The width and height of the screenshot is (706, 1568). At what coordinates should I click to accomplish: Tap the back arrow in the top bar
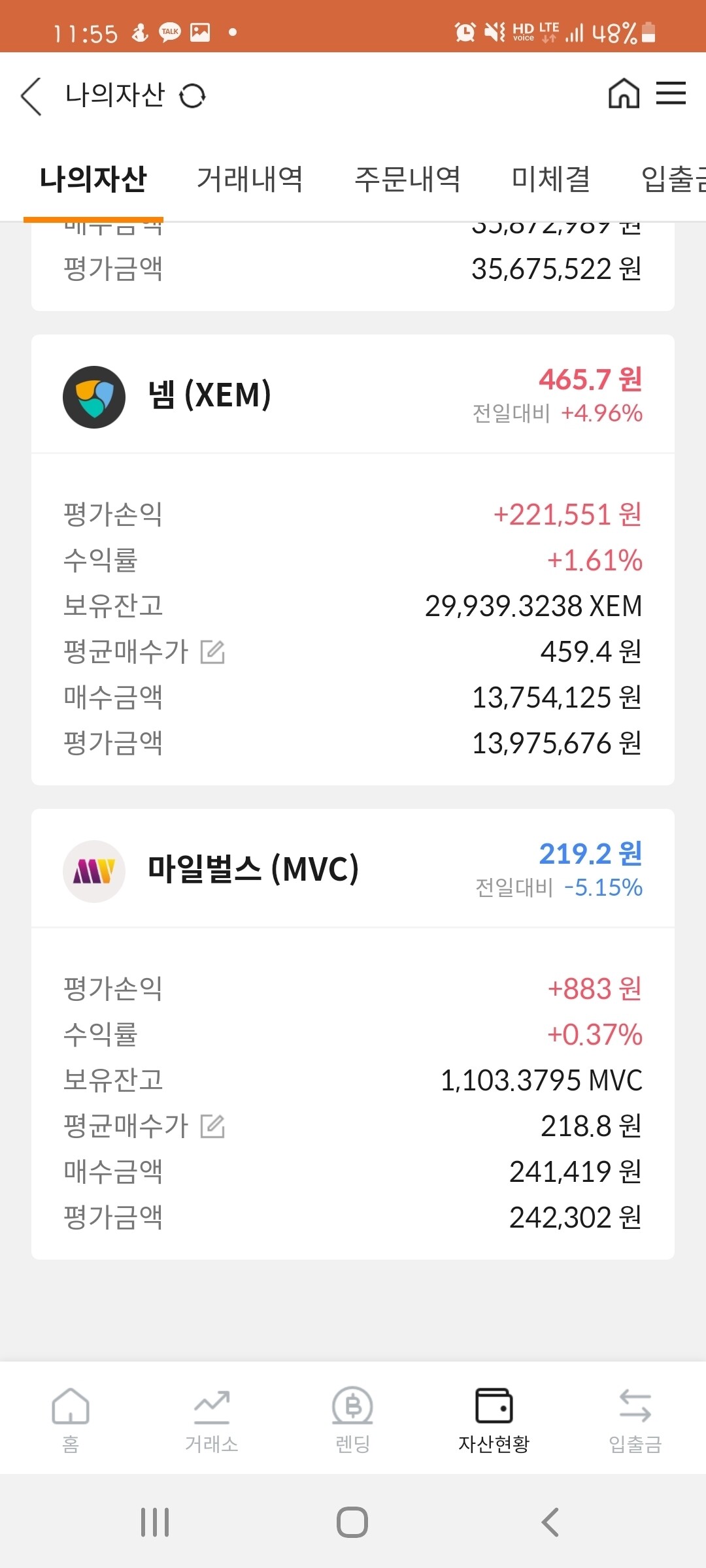click(x=31, y=95)
